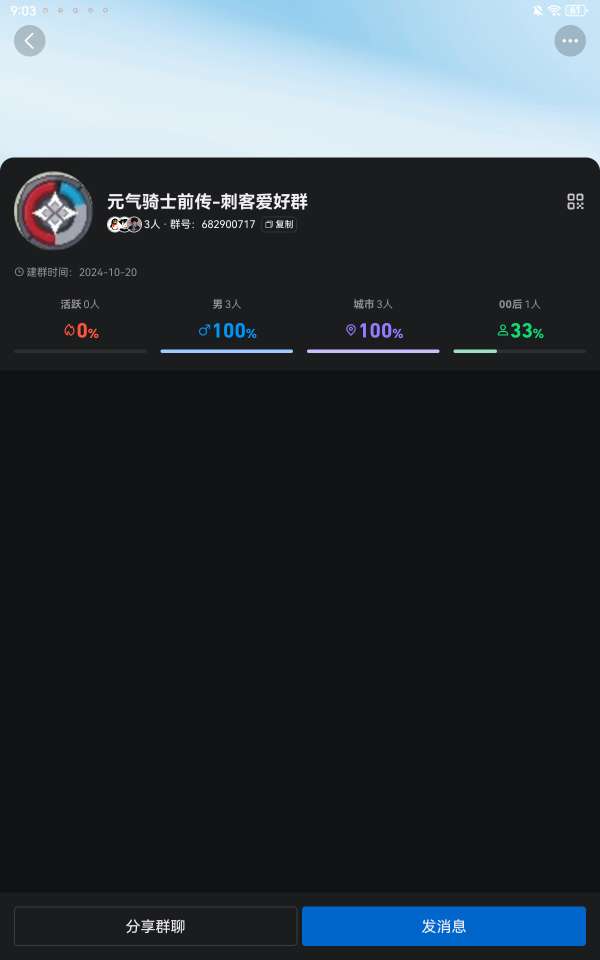This screenshot has height=960, width=600.
Task: Copy the group number 682900717
Action: tap(279, 225)
